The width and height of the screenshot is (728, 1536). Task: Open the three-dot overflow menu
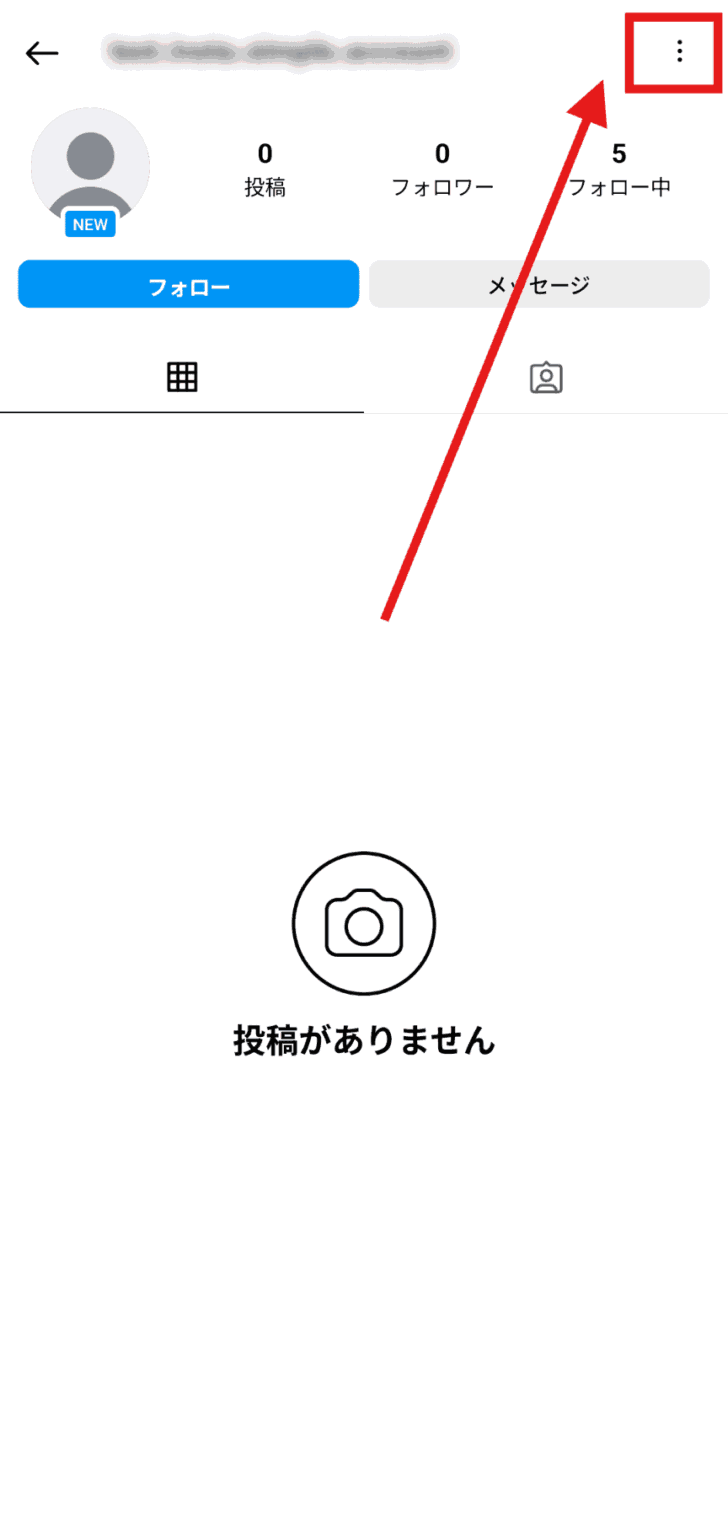click(x=679, y=52)
